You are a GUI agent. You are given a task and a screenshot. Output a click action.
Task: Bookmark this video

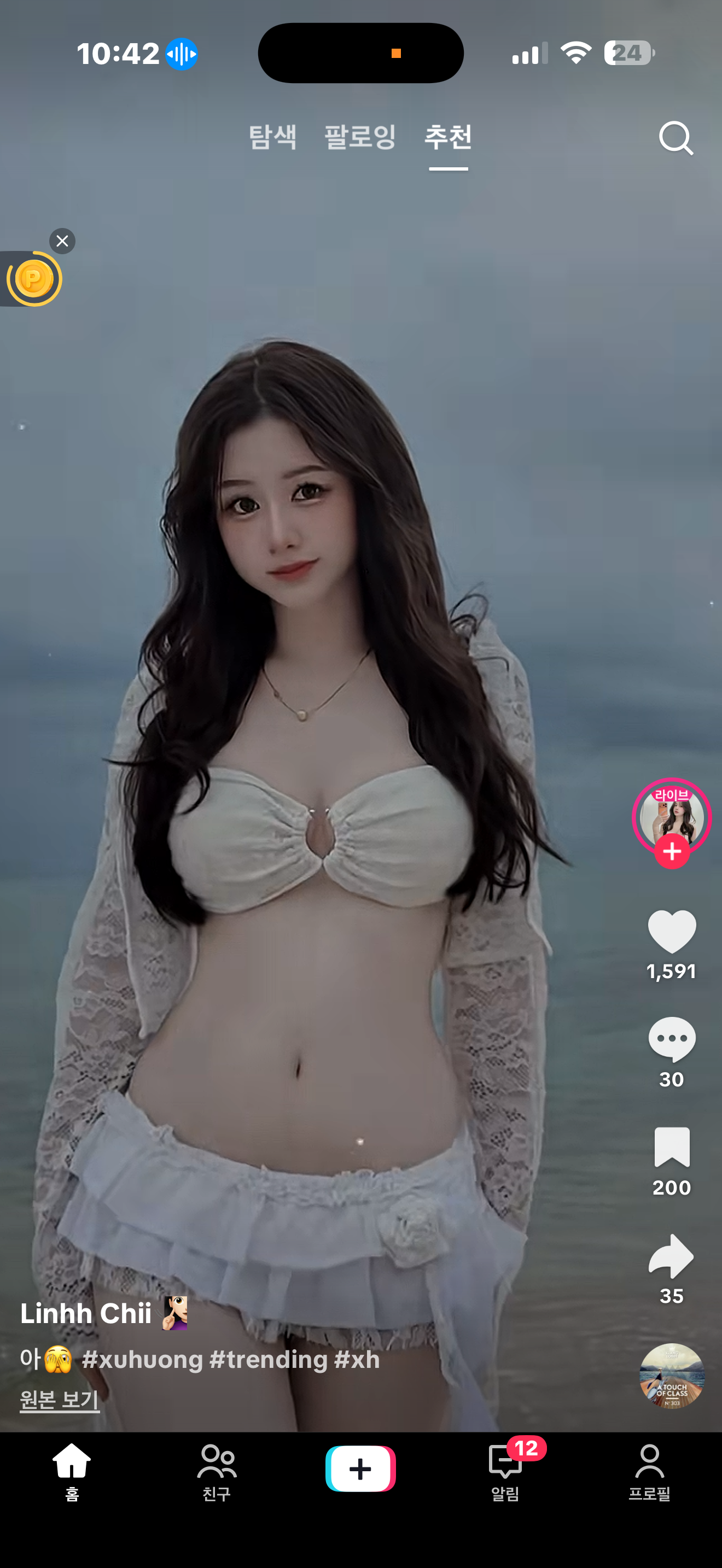[x=672, y=1147]
